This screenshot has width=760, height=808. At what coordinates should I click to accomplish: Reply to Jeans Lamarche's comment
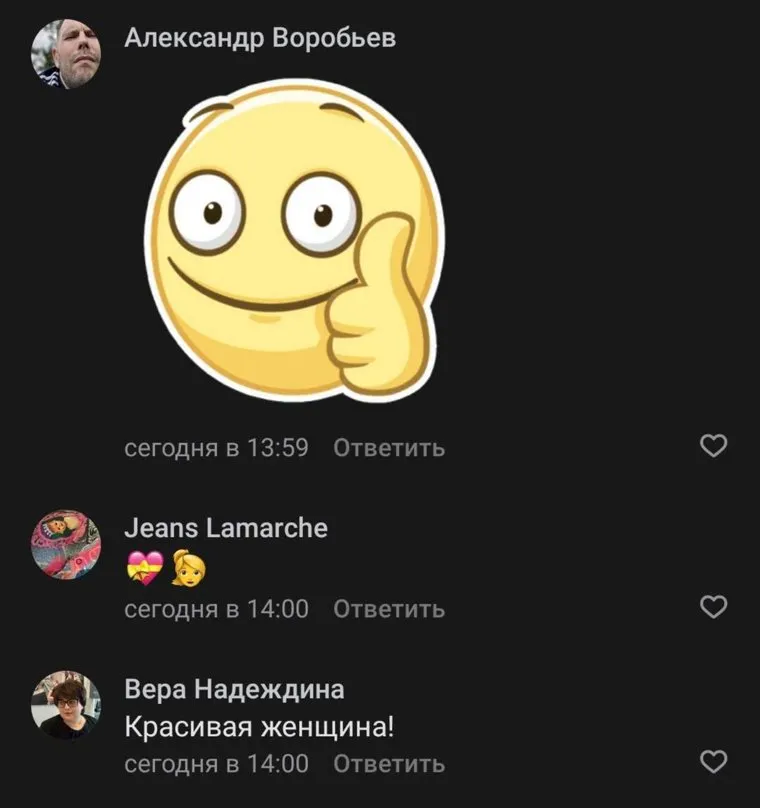(x=388, y=608)
